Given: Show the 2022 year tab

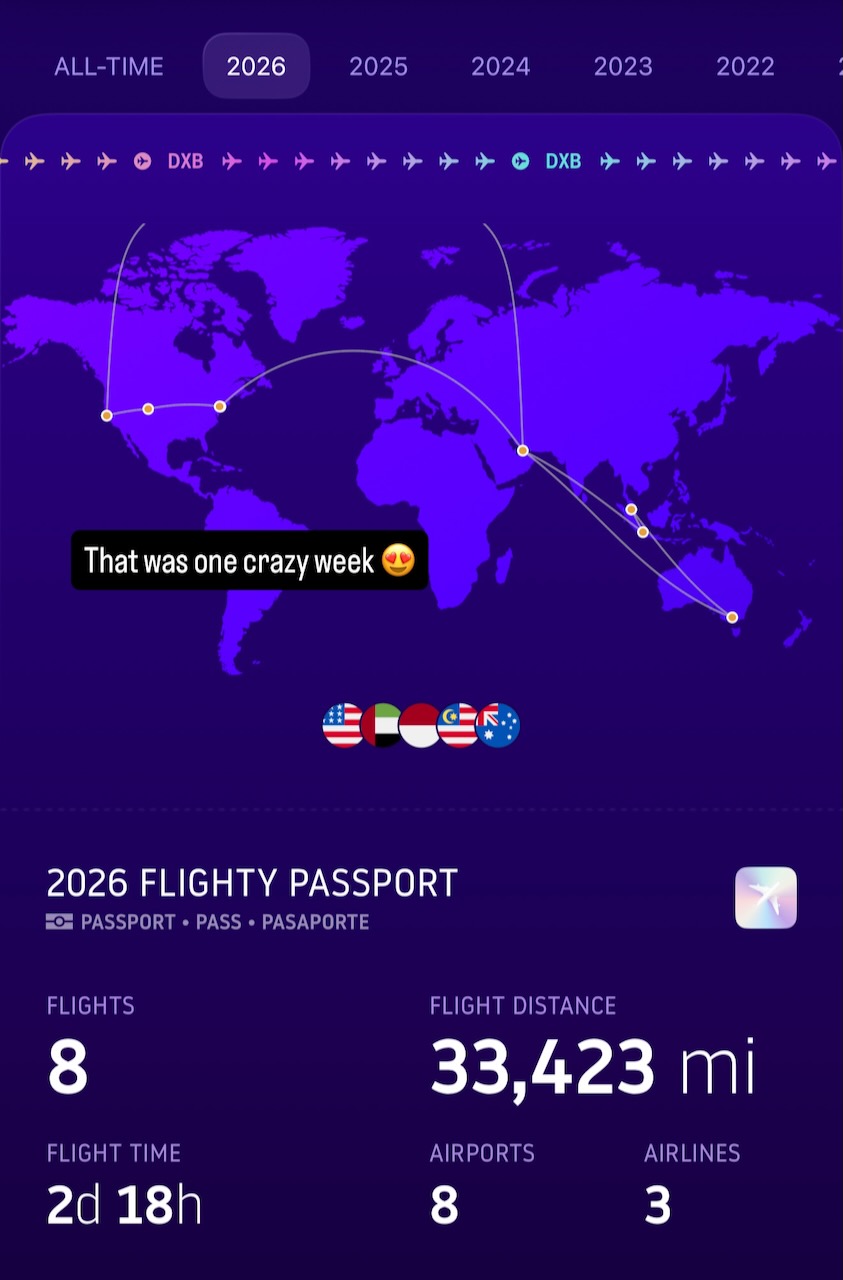Looking at the screenshot, I should coord(745,67).
